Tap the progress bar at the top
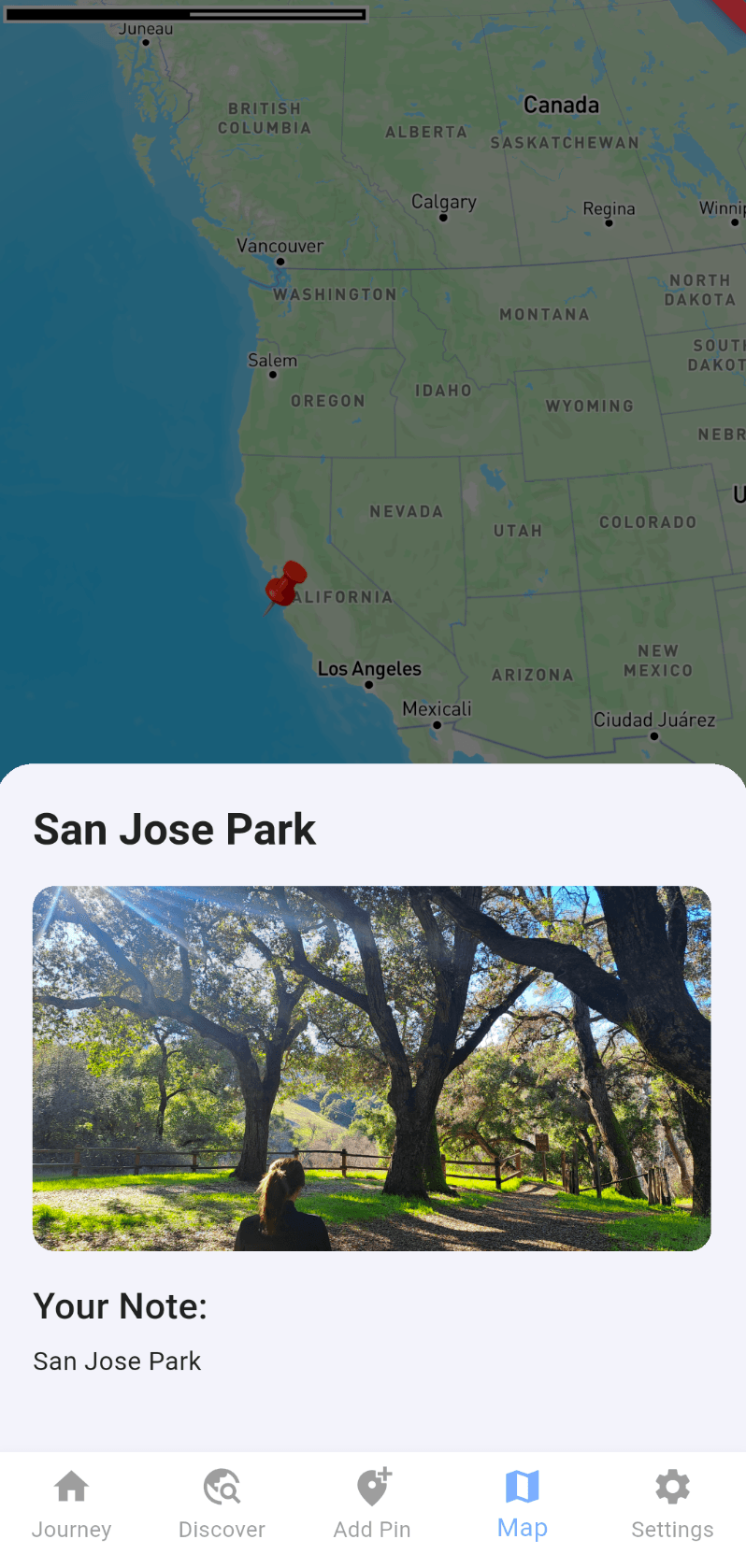This screenshot has height=1568, width=746. coord(184,14)
